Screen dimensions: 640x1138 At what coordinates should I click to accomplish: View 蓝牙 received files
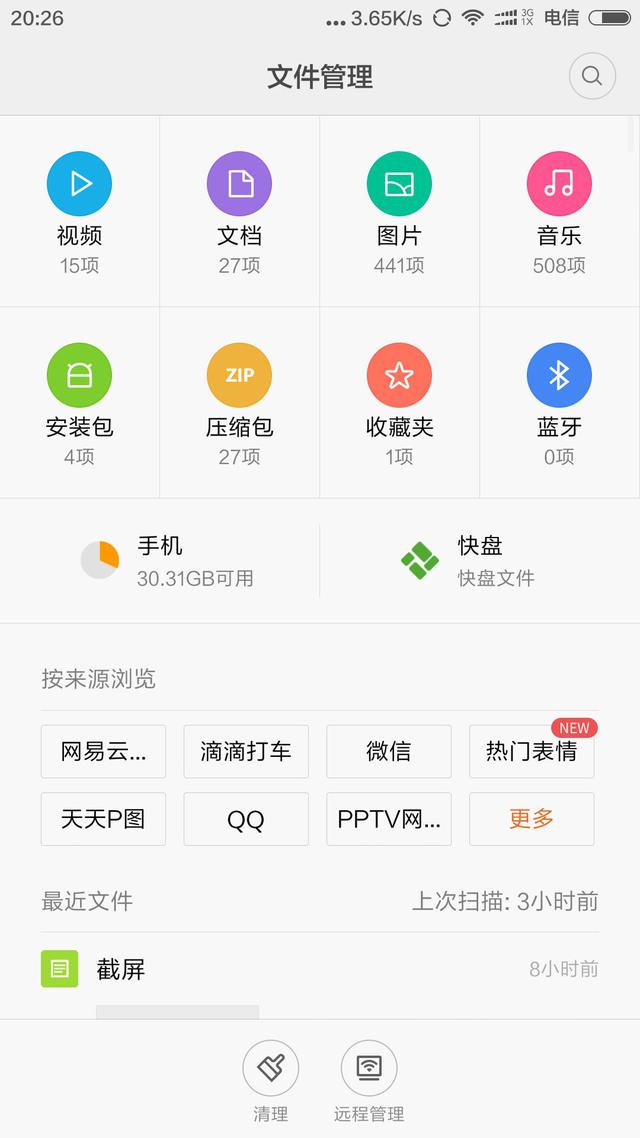[559, 402]
